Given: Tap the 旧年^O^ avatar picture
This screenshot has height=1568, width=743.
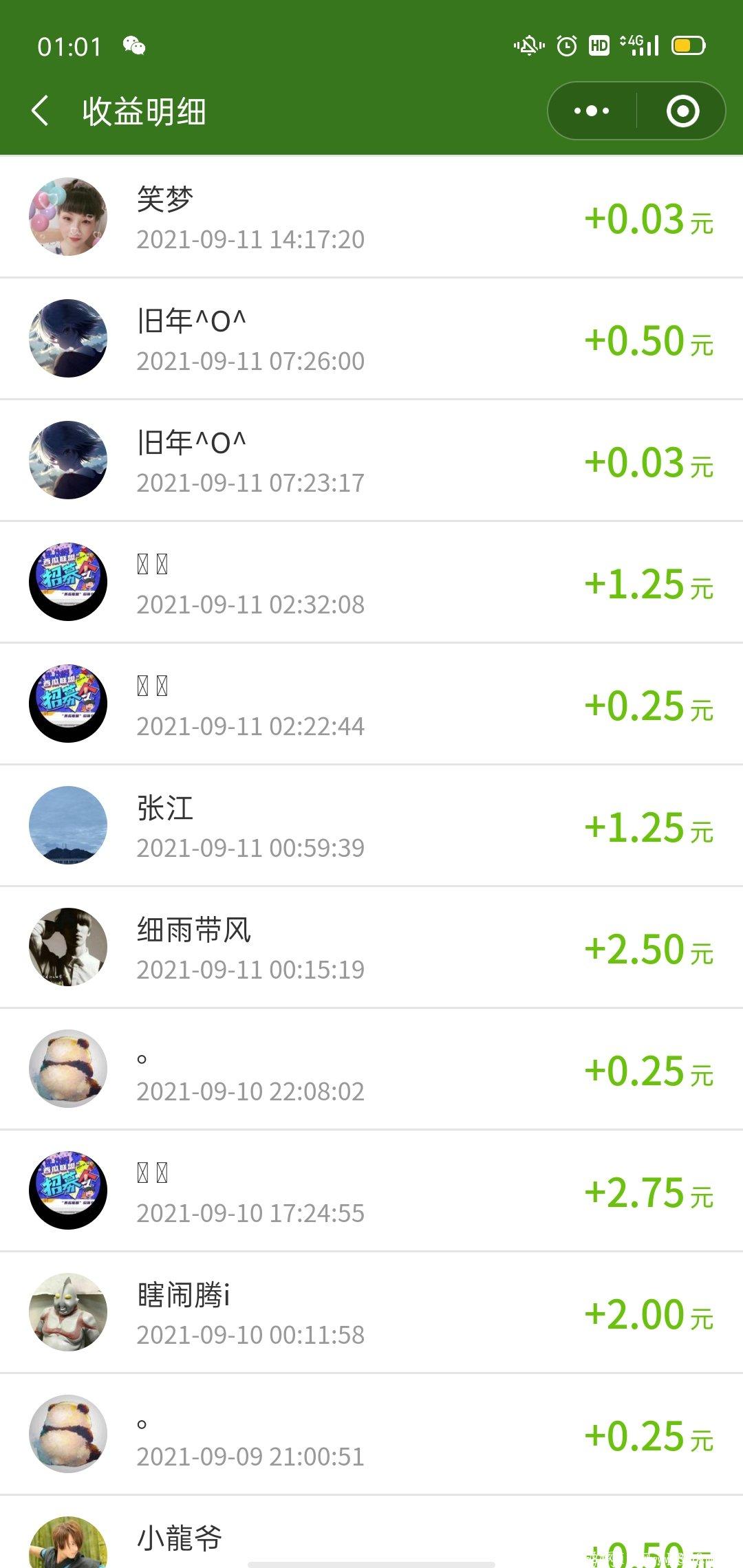Looking at the screenshot, I should [67, 338].
